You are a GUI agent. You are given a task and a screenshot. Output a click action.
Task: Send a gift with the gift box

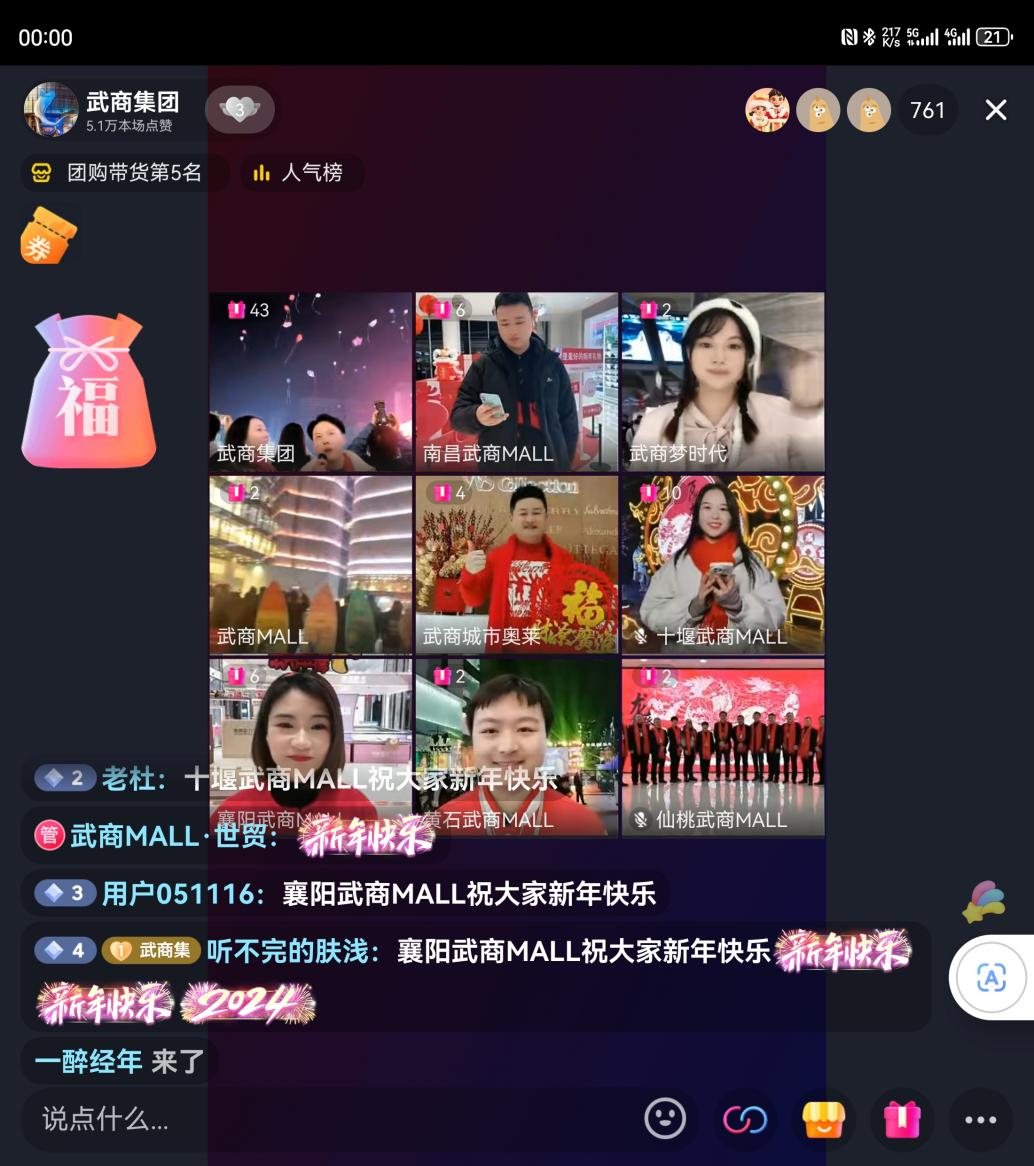(901, 1119)
